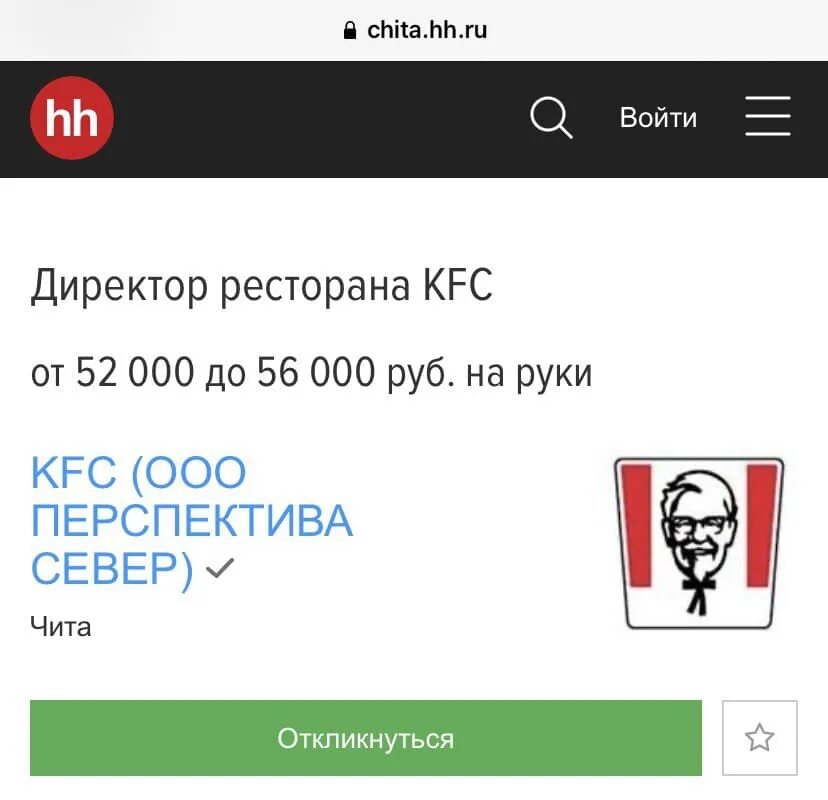Tap the Войти login link
This screenshot has width=828, height=800.
(x=658, y=118)
